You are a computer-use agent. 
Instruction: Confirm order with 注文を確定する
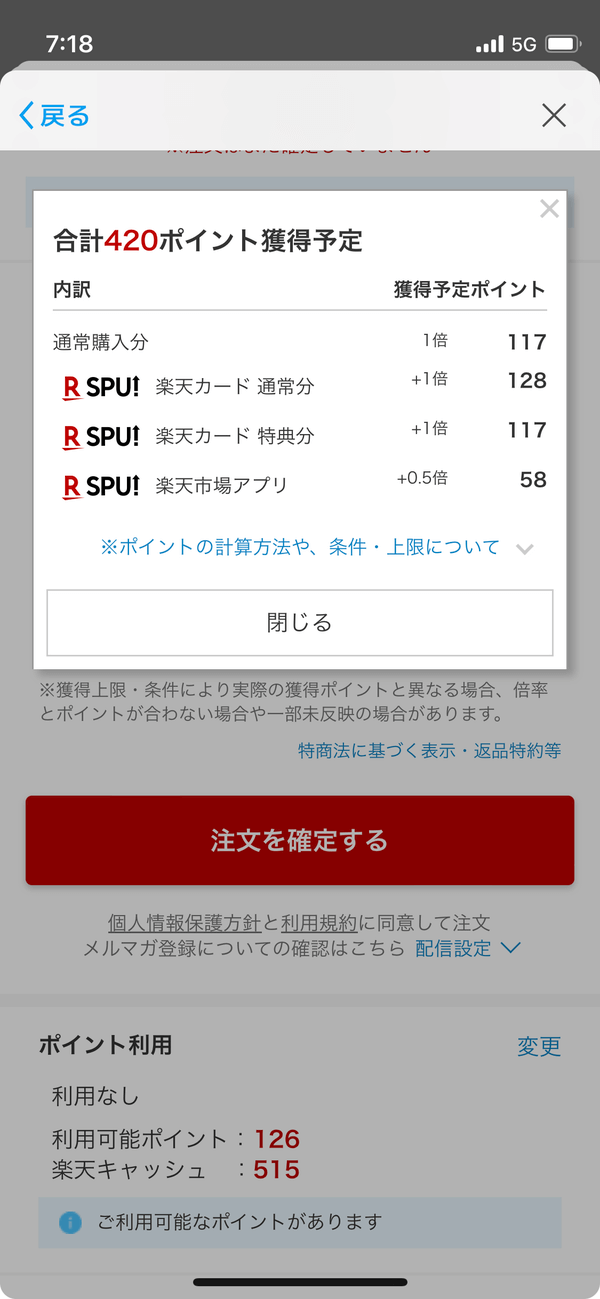coord(300,840)
